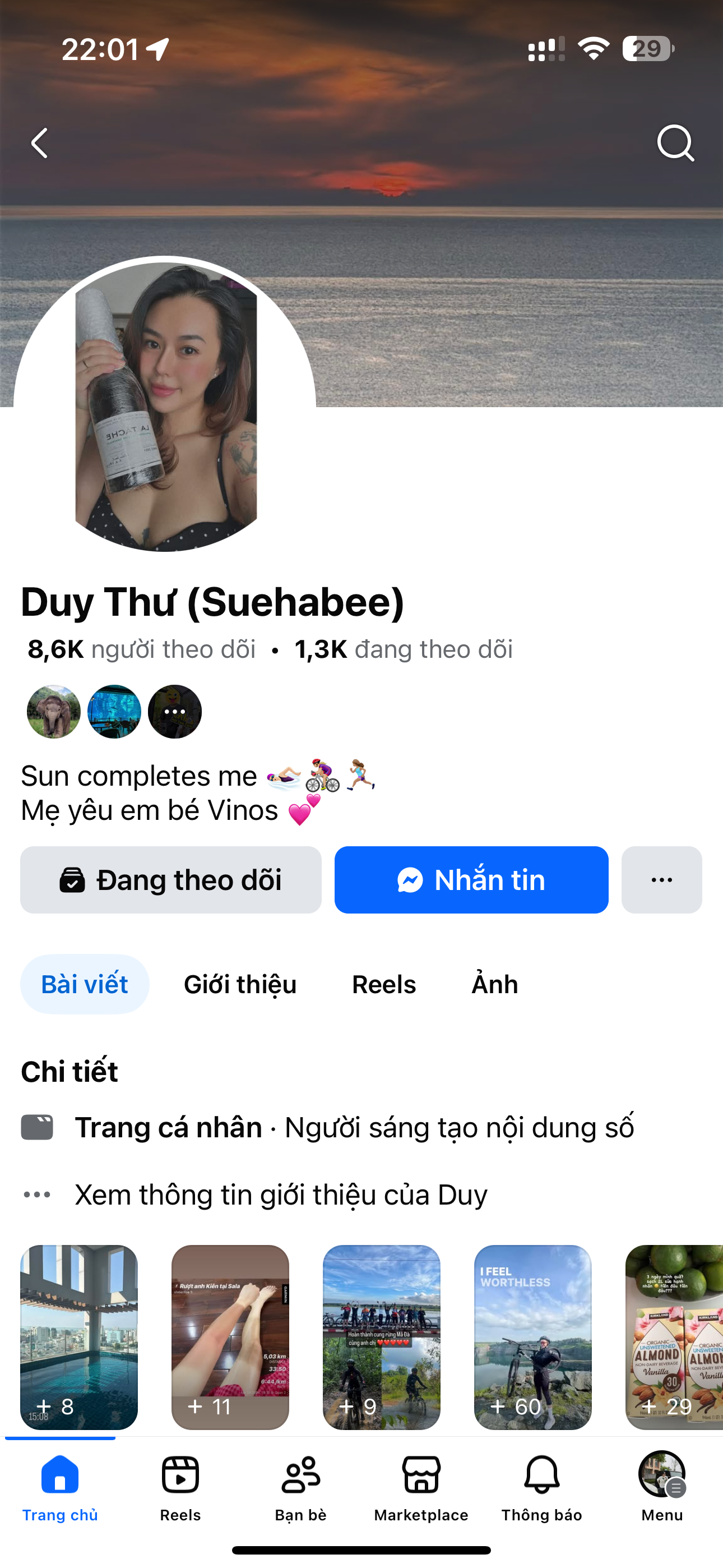Open search on this profile

[675, 144]
